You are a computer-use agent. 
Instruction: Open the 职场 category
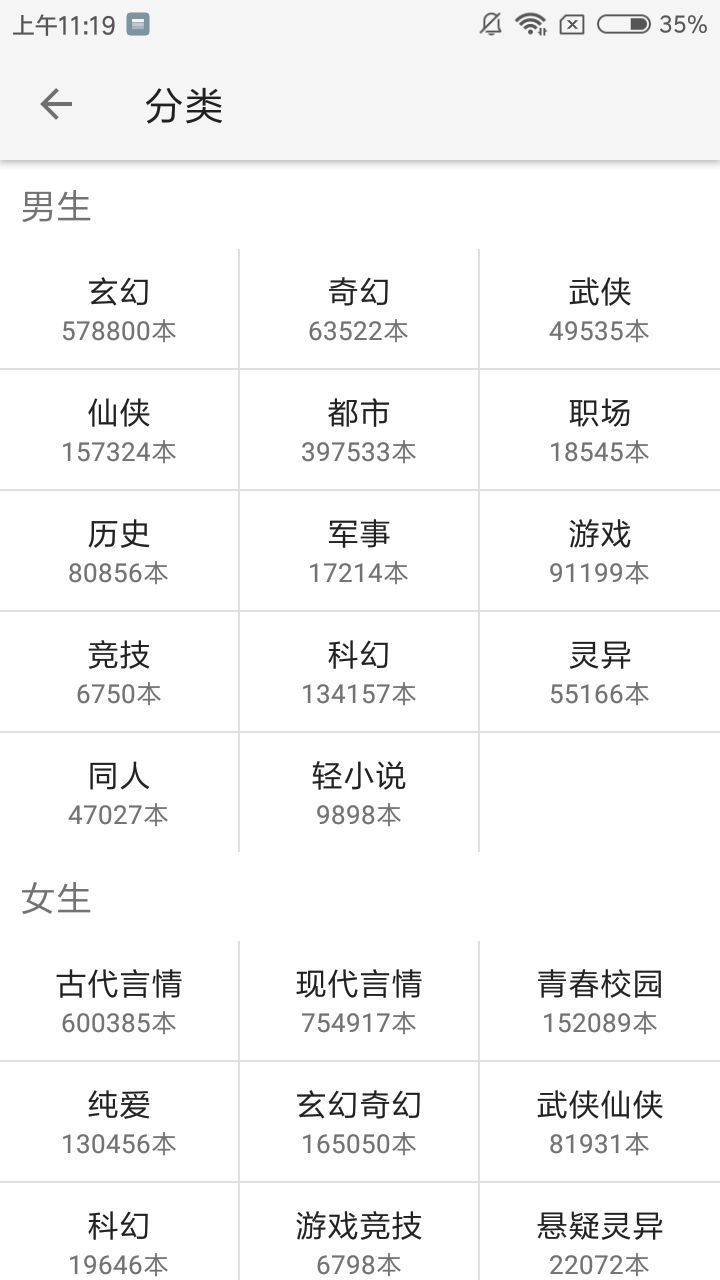coord(600,430)
